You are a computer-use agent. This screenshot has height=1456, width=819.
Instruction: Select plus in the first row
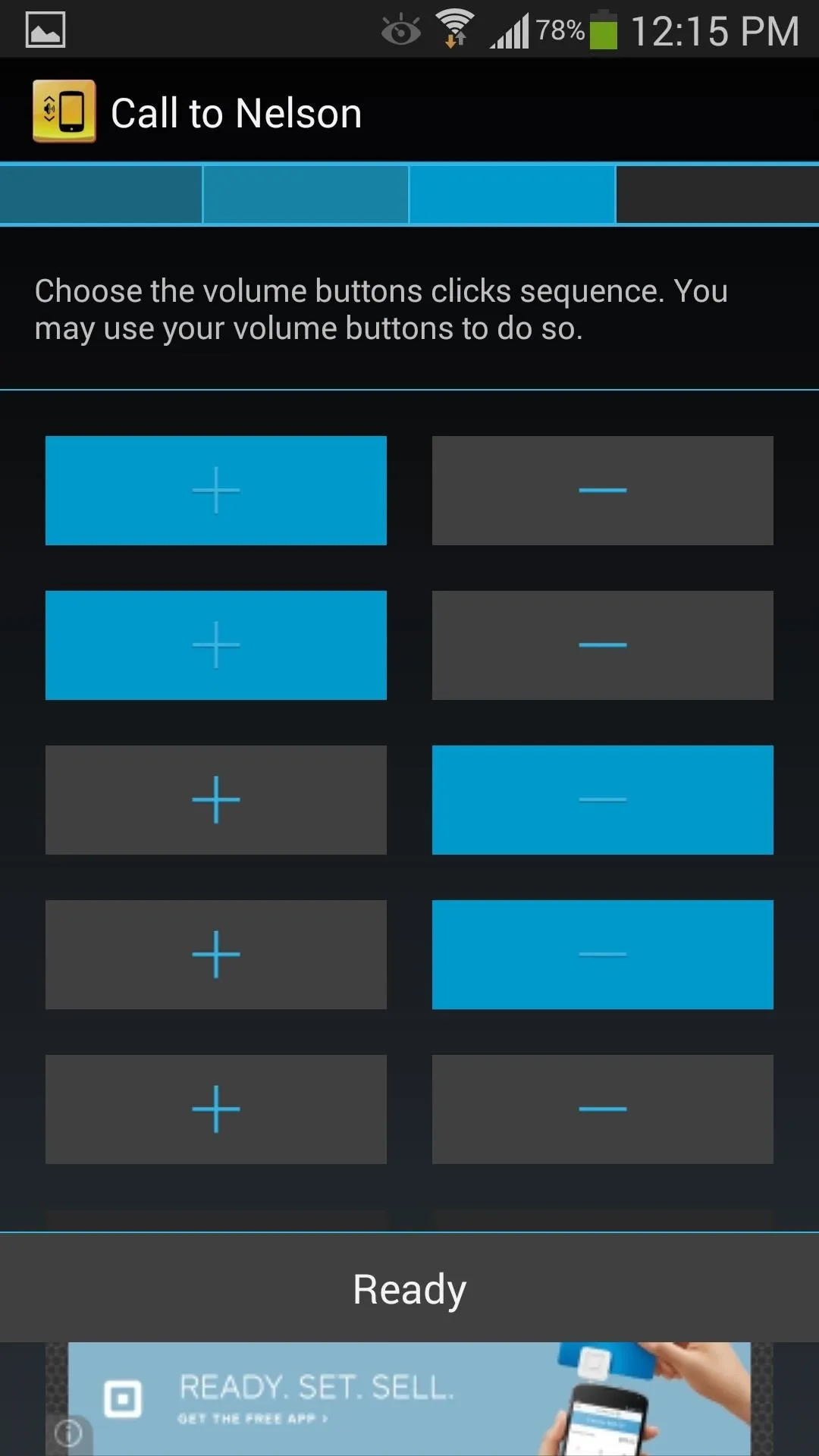(216, 491)
